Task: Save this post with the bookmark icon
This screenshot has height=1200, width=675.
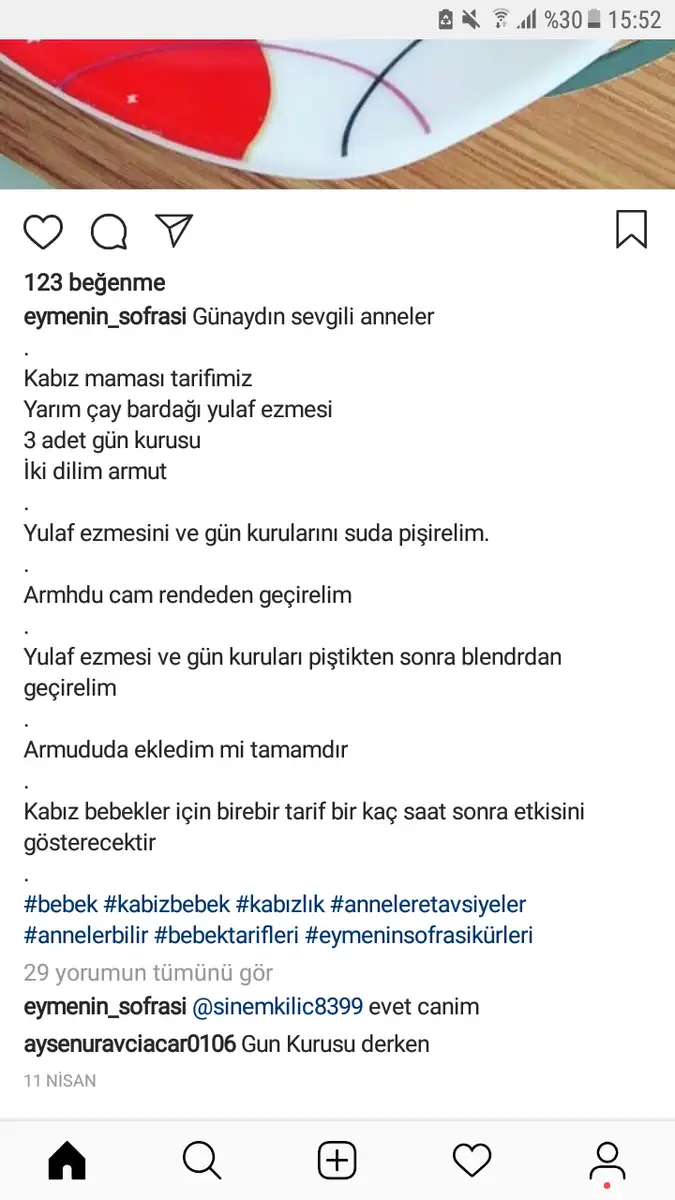Action: (x=631, y=229)
